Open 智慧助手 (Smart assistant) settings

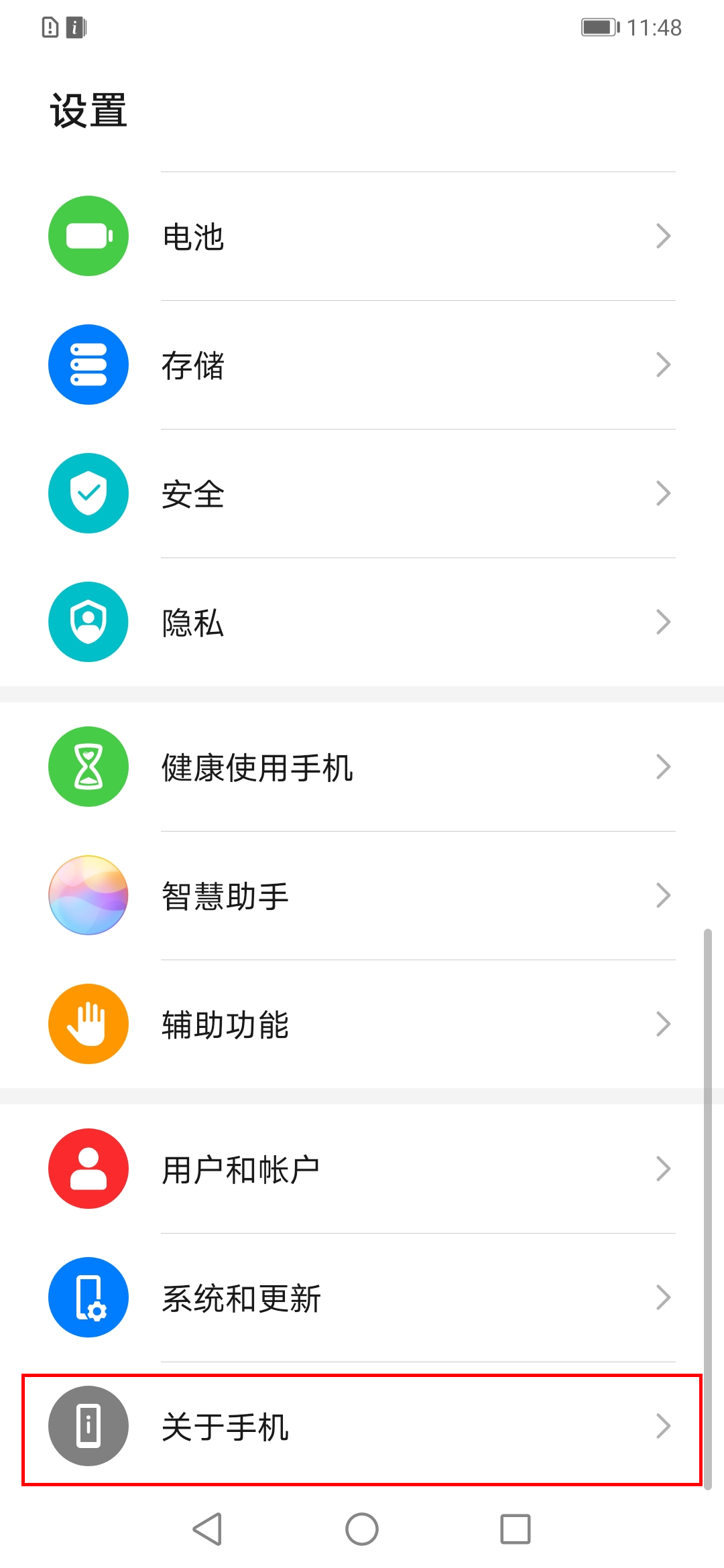click(x=362, y=895)
